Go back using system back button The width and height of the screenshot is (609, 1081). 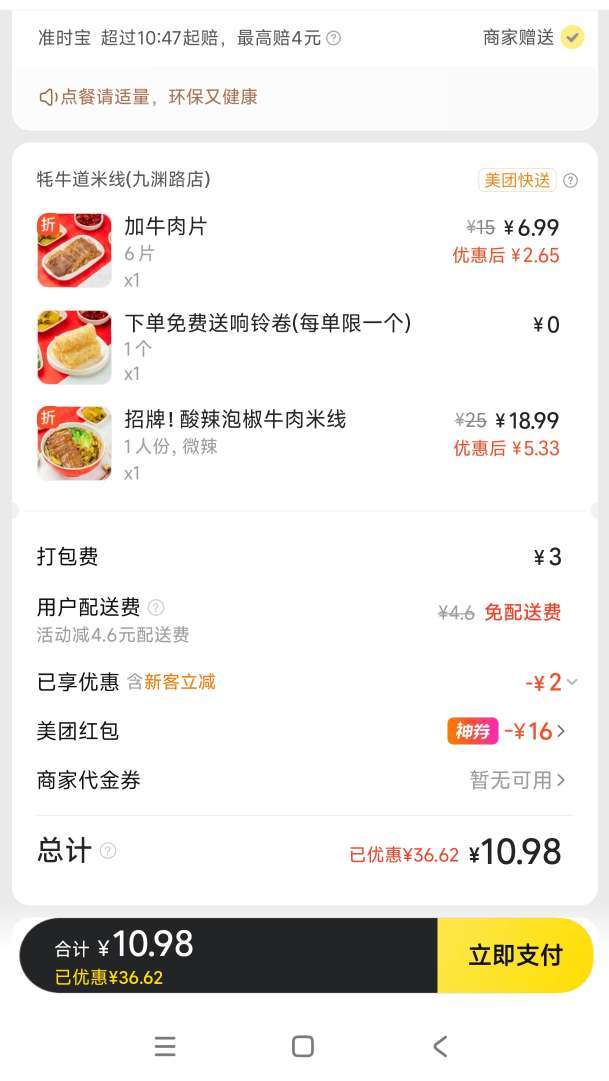pos(440,1046)
